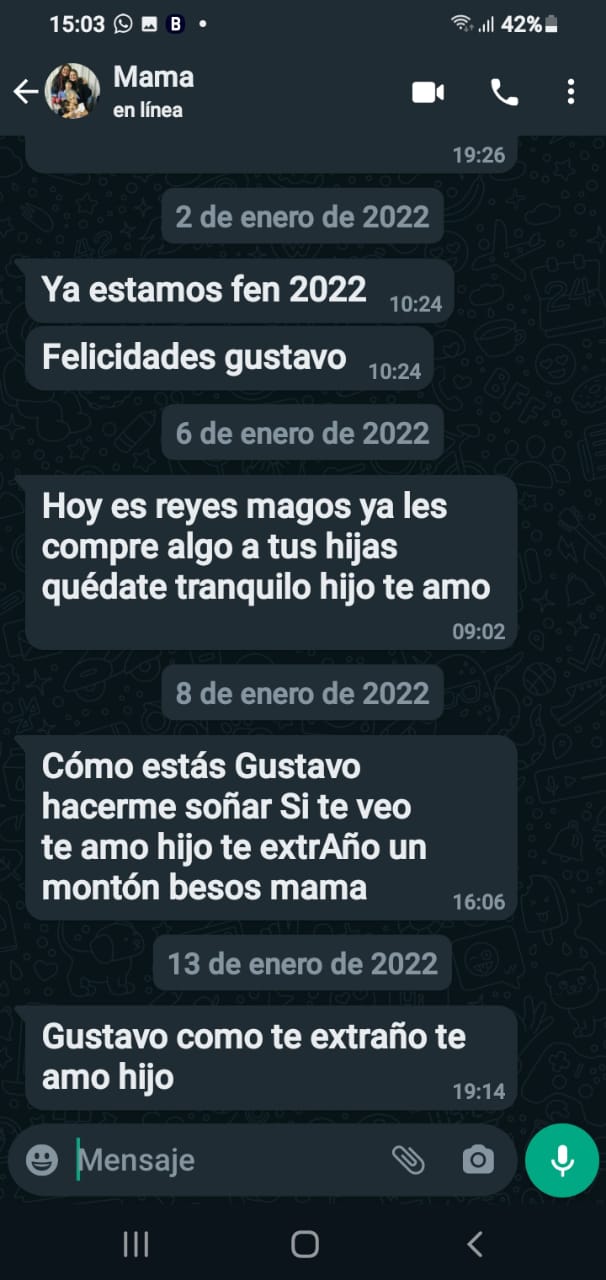606x1280 pixels.
Task: Tap the microphone voice message button
Action: click(562, 1160)
